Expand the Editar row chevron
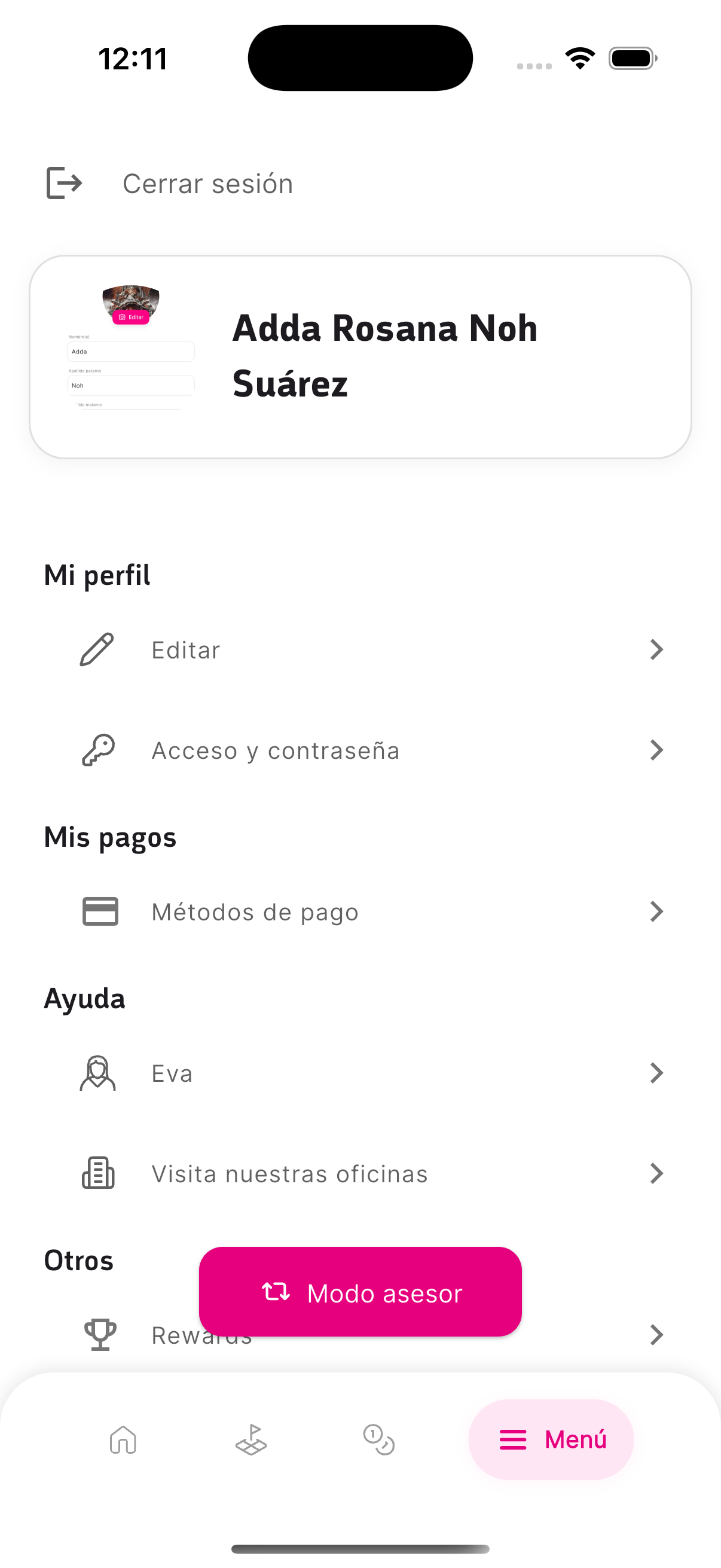Viewport: 721px width, 1568px height. [x=656, y=649]
